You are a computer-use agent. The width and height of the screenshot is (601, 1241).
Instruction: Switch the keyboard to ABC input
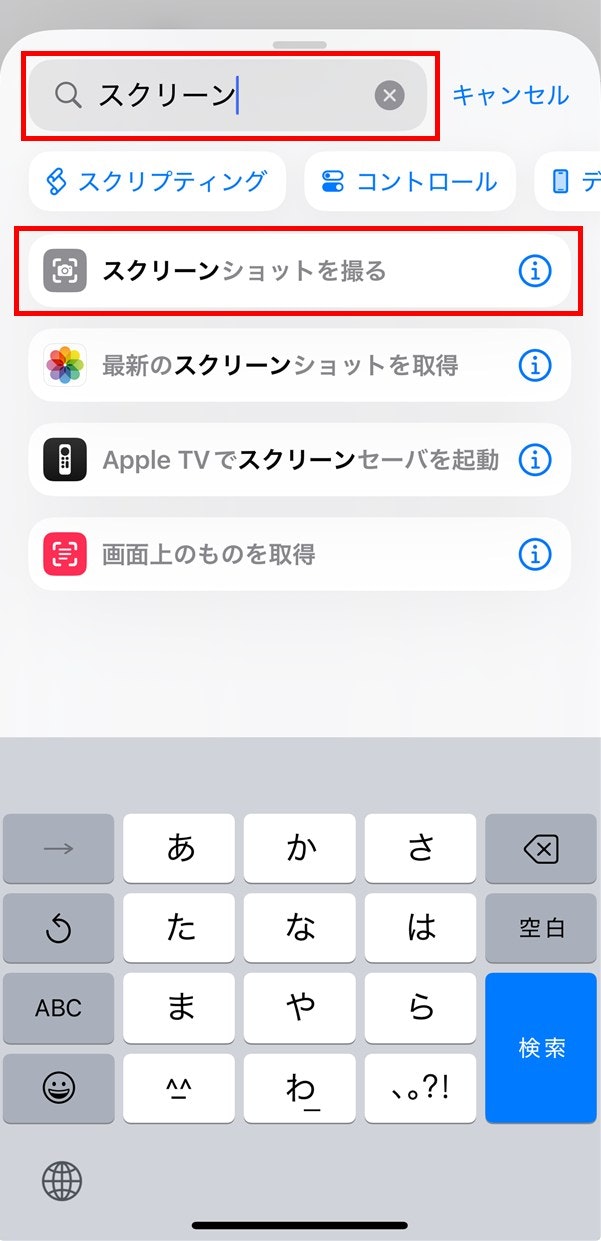(59, 1008)
